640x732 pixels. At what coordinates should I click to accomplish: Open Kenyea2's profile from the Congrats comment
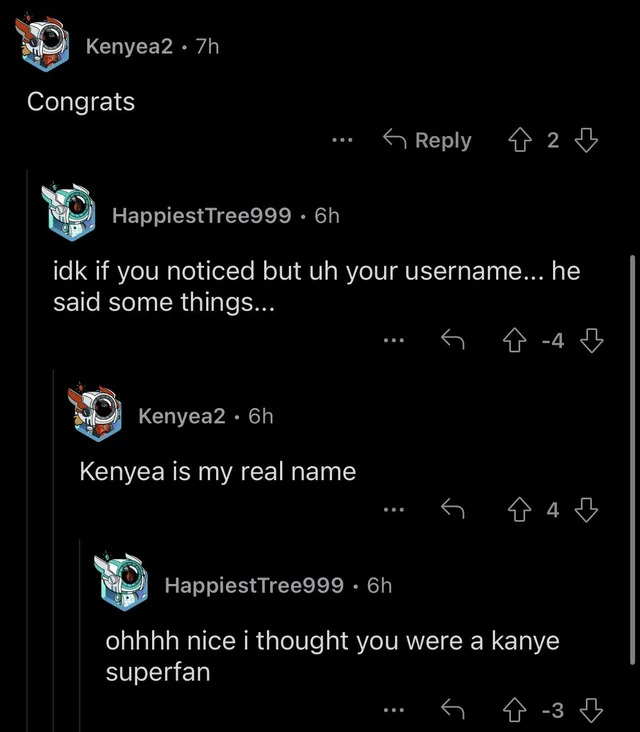point(129,46)
